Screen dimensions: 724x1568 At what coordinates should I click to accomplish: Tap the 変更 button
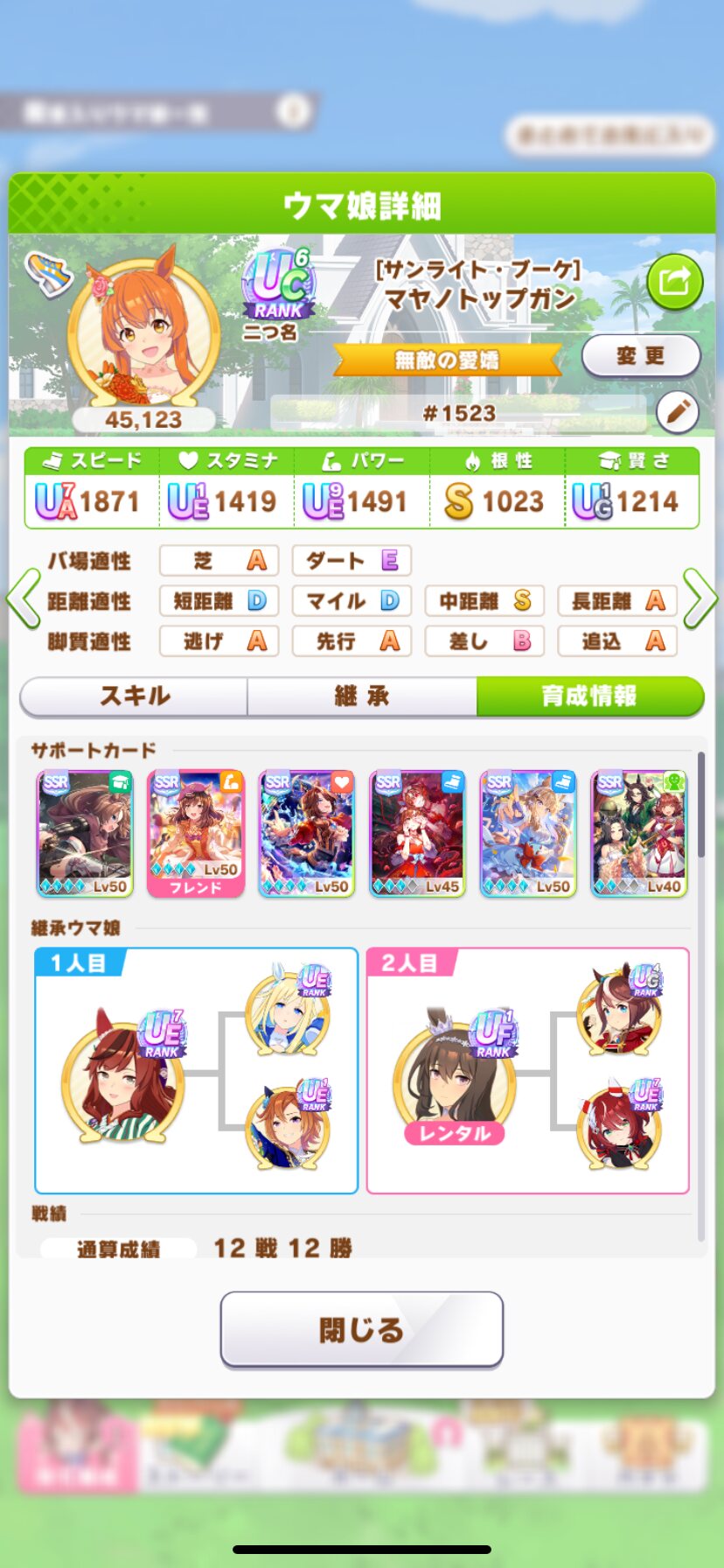[x=641, y=356]
